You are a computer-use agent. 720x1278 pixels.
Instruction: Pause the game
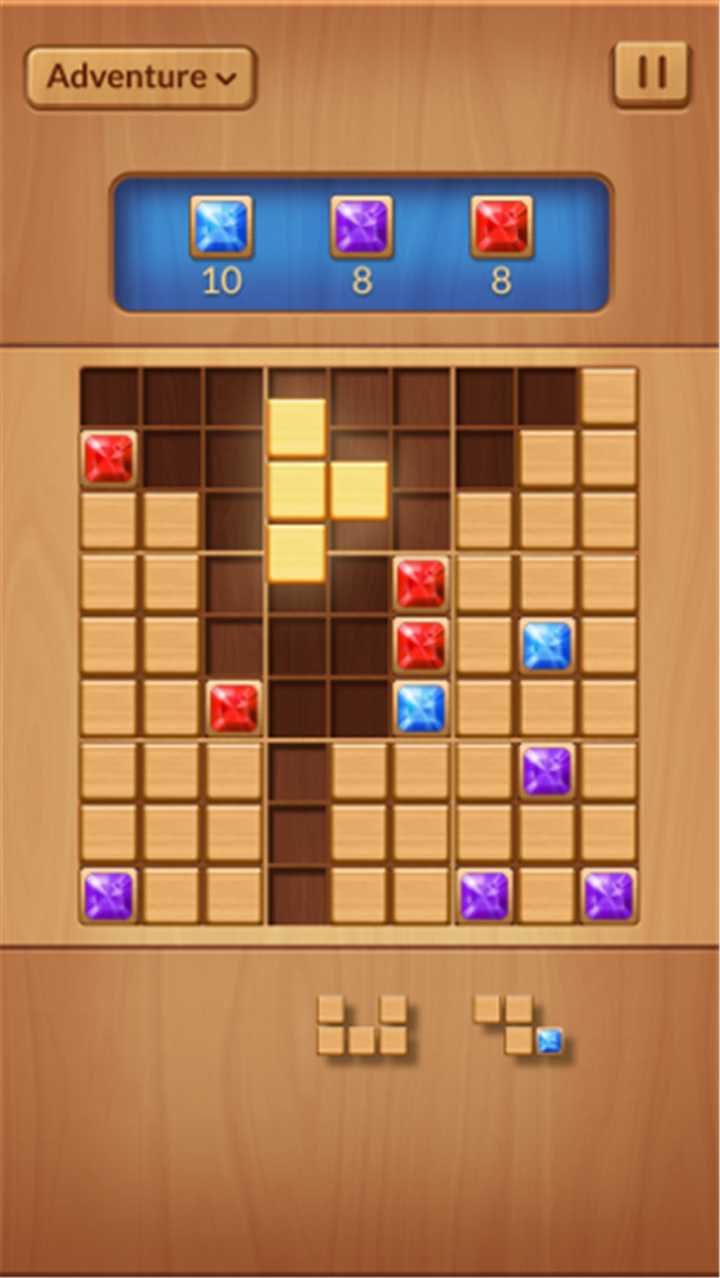(652, 74)
